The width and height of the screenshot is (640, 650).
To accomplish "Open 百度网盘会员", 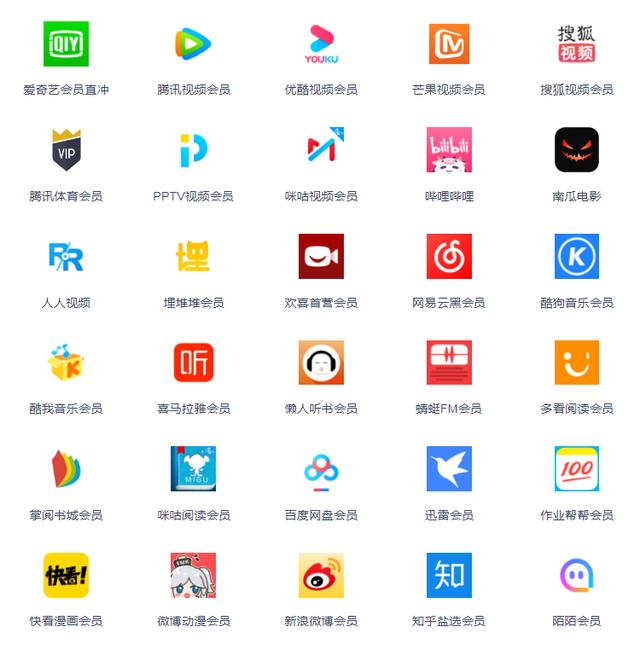I will click(x=321, y=469).
